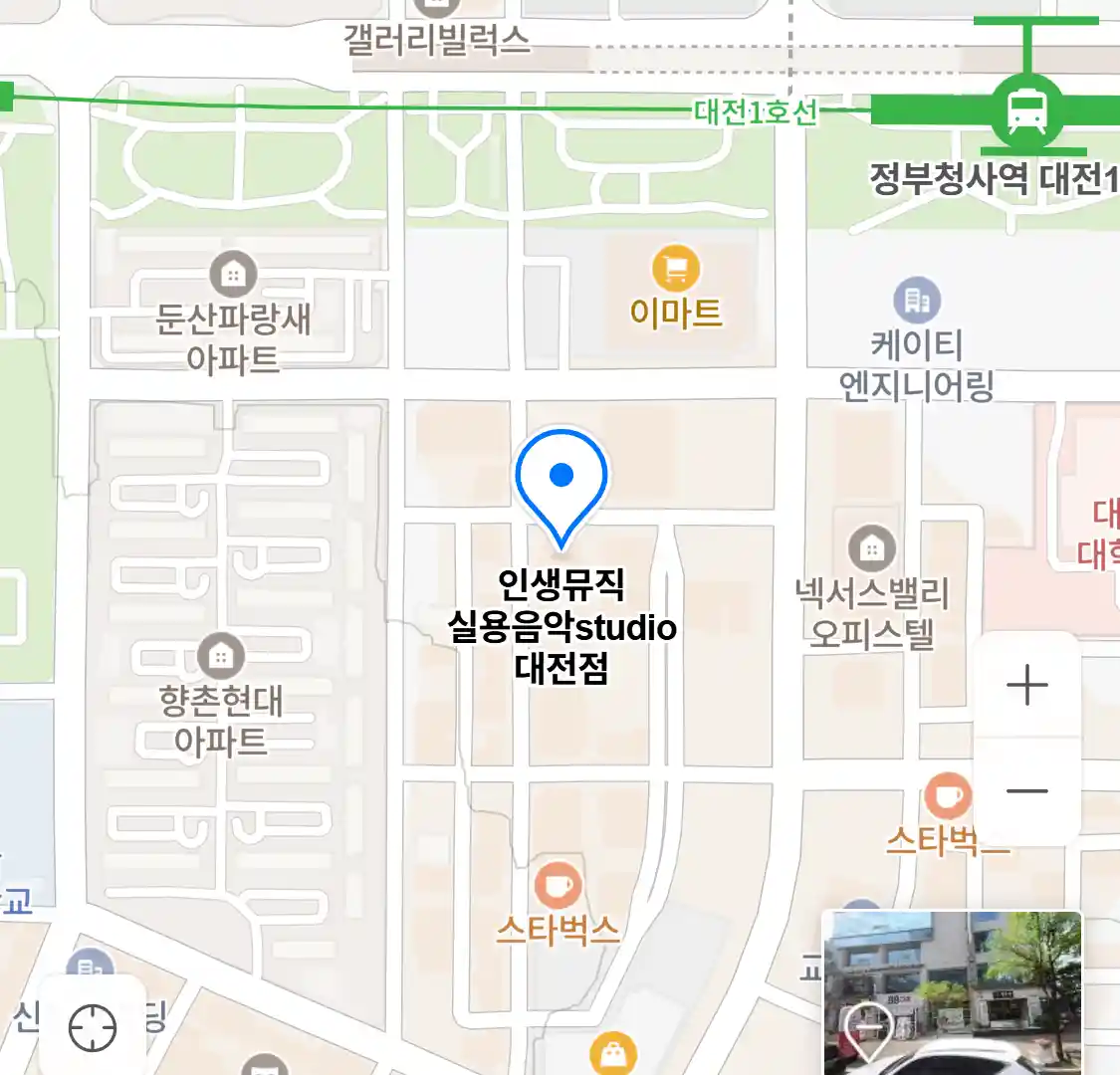Screen dimensions: 1120x1075
Task: Zoom out of the map
Action: point(1026,791)
